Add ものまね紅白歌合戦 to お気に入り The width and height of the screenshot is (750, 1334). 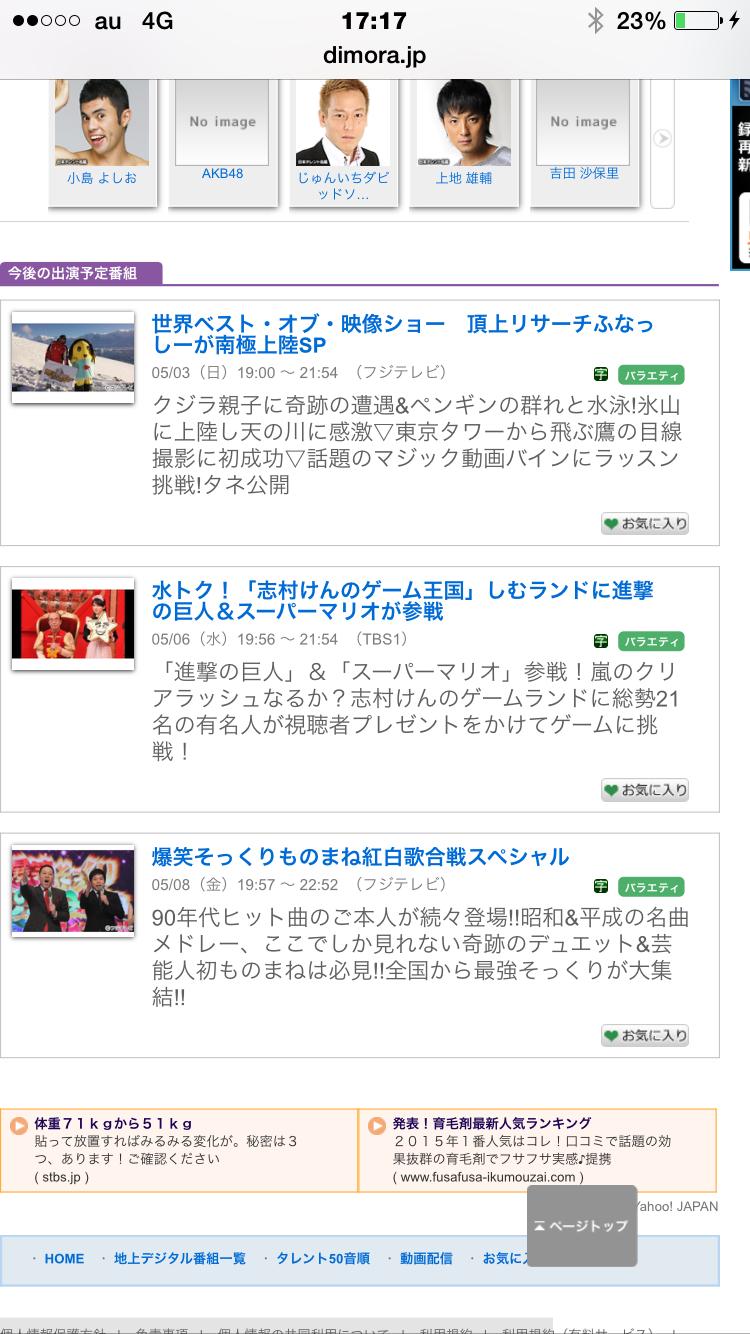tap(645, 1035)
